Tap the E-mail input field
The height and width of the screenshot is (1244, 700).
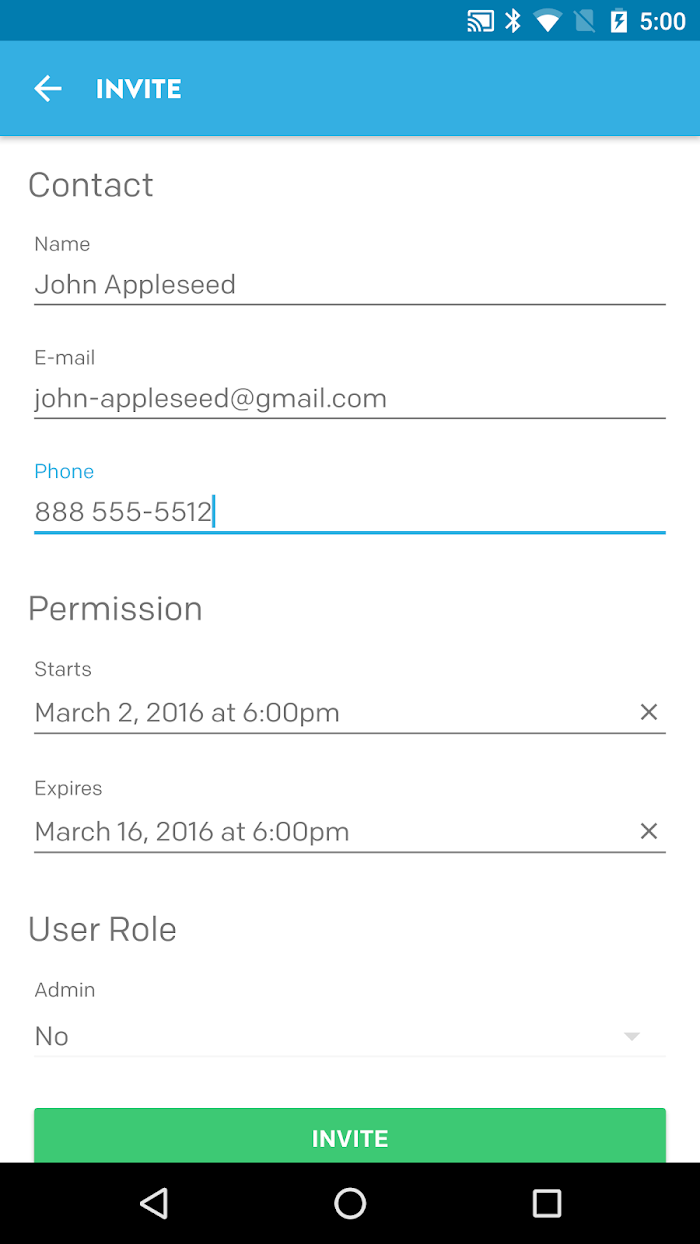point(349,399)
